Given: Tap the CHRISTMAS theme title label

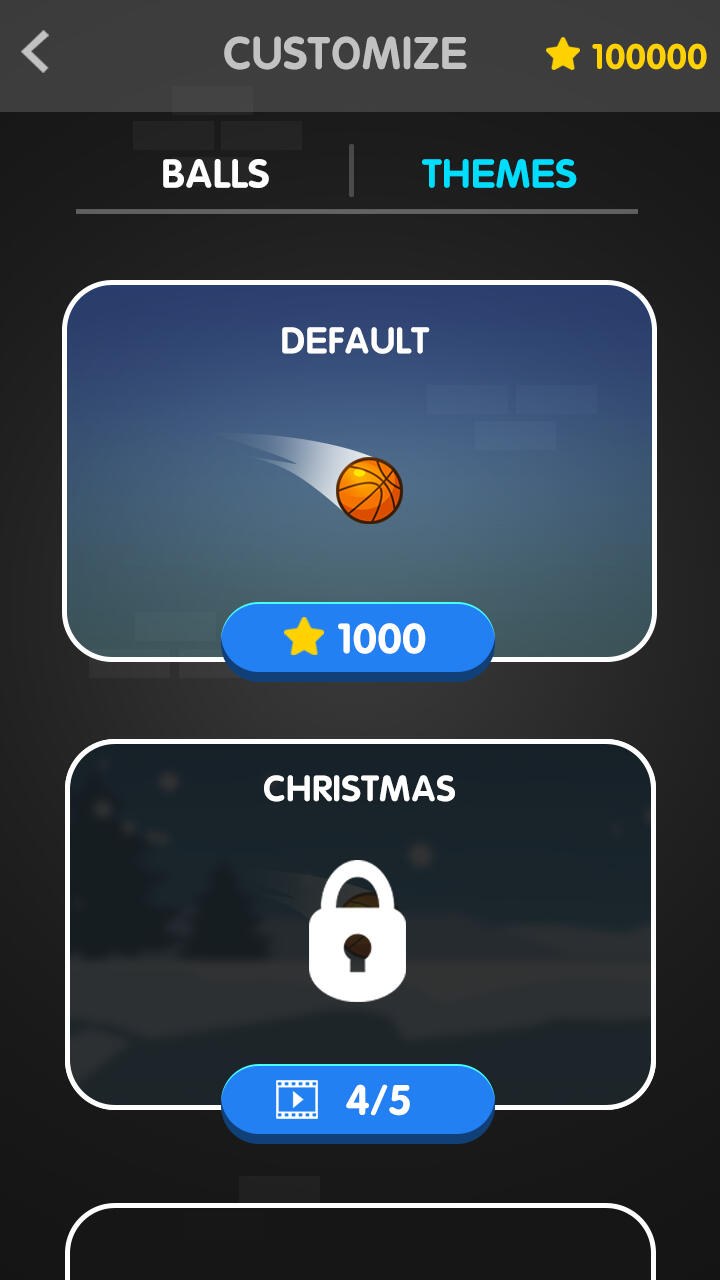Looking at the screenshot, I should point(358,789).
